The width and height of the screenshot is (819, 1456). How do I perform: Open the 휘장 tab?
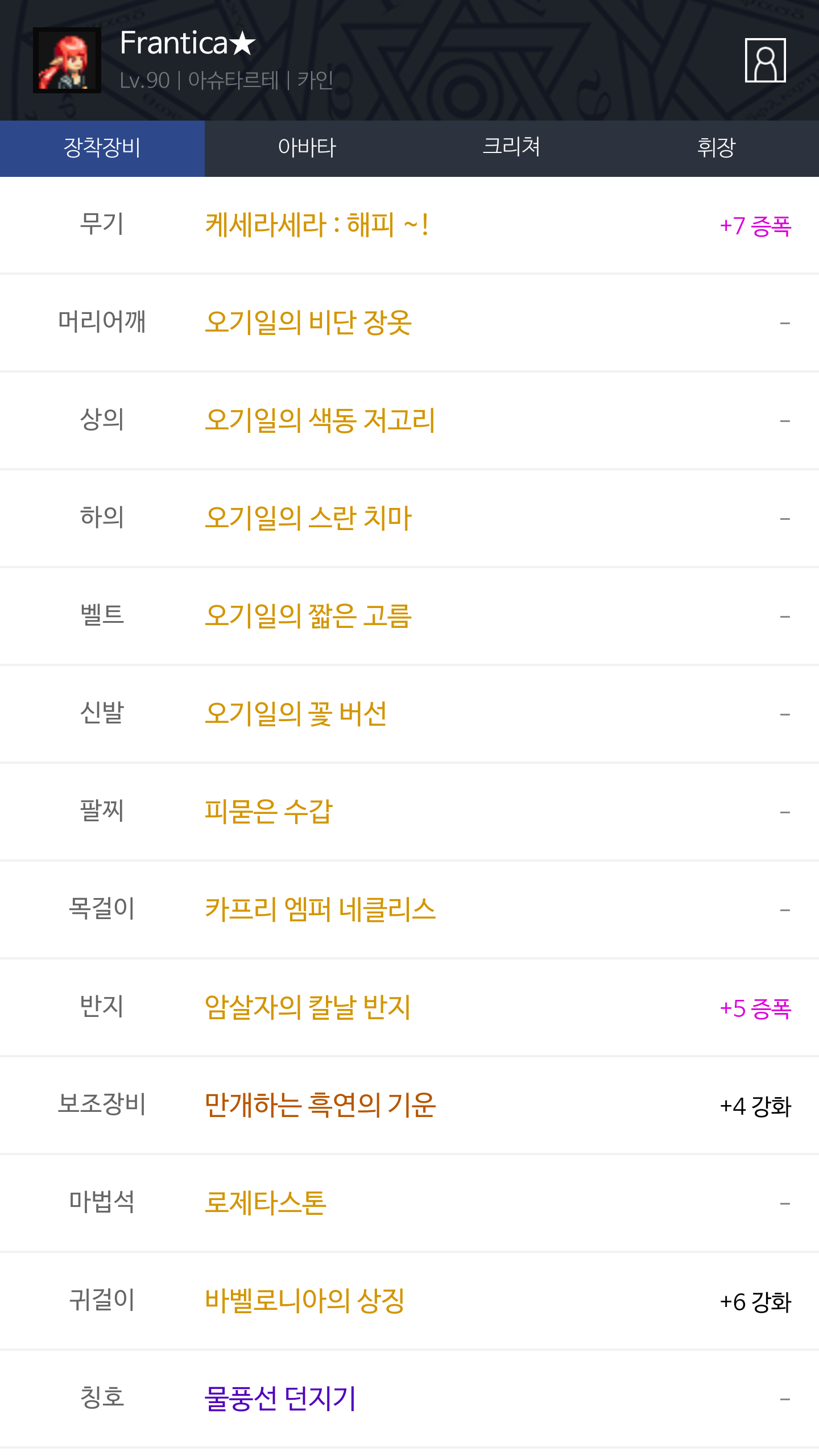click(x=716, y=148)
